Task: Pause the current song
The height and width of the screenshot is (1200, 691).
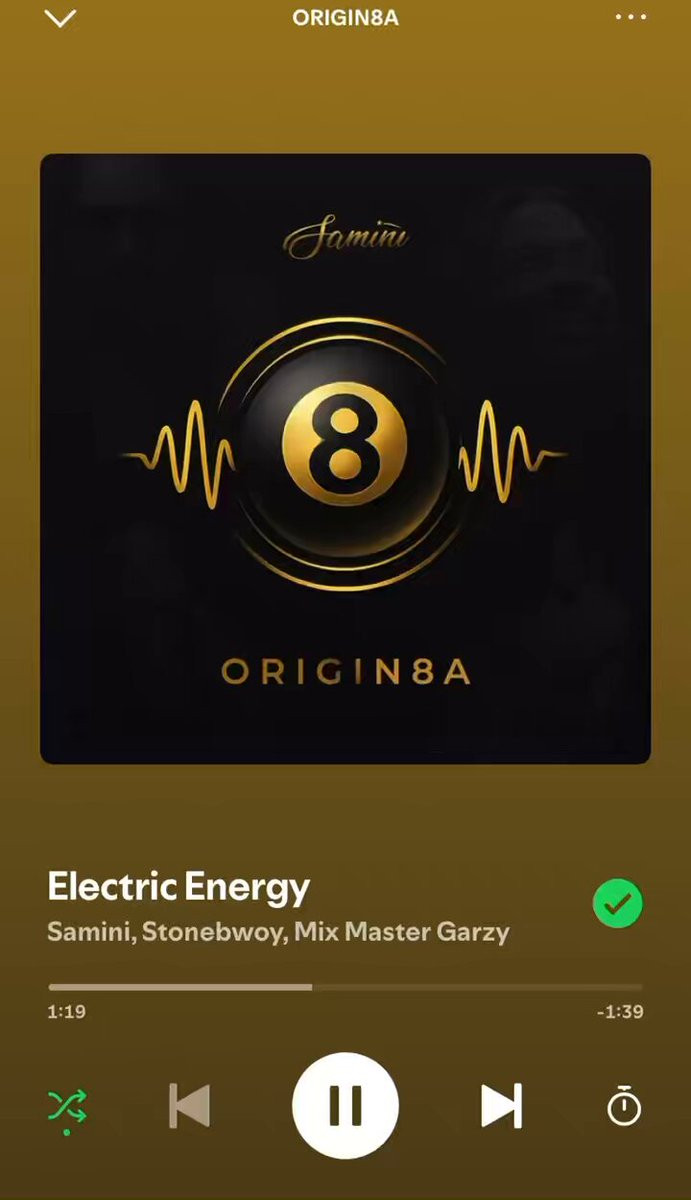Action: coord(345,1106)
